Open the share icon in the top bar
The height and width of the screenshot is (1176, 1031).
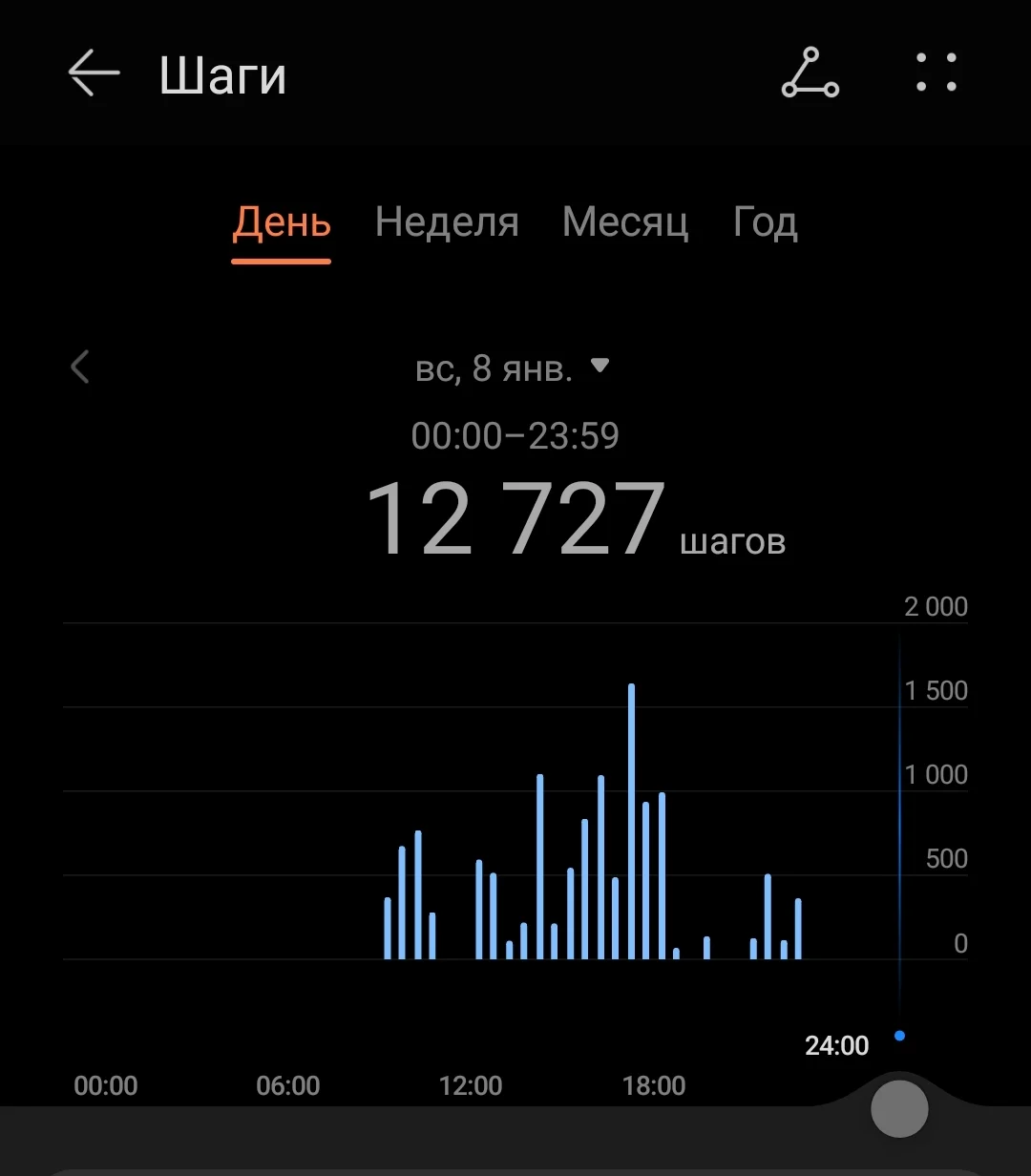click(x=810, y=74)
